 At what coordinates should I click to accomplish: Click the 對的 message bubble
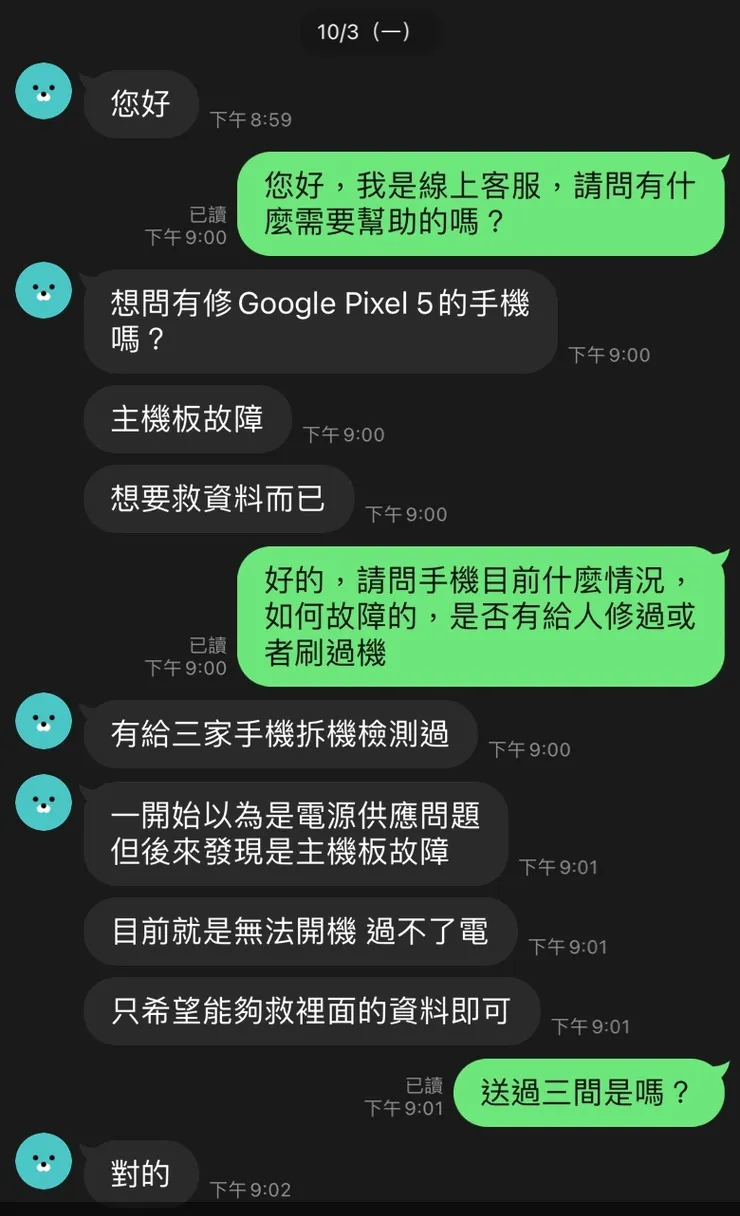[x=140, y=1174]
